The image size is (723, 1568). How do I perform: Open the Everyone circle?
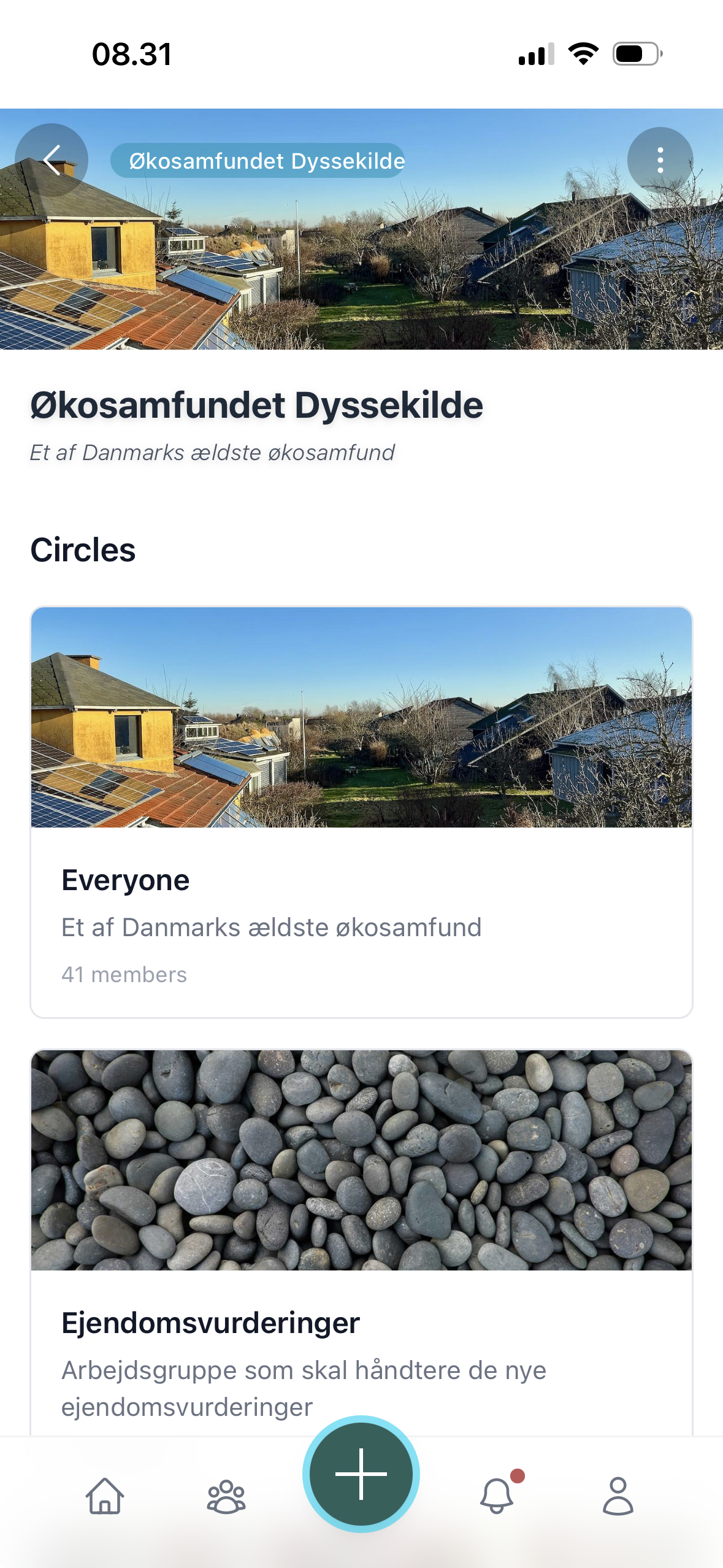pos(361,880)
